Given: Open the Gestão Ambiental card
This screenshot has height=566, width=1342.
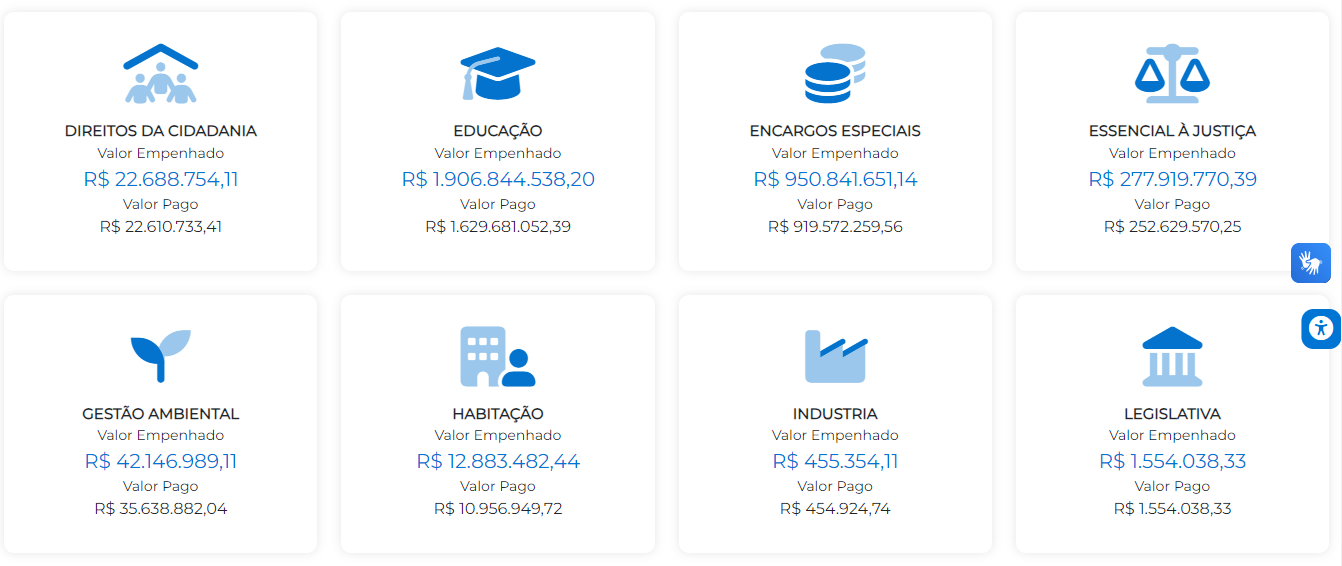Looking at the screenshot, I should (160, 424).
